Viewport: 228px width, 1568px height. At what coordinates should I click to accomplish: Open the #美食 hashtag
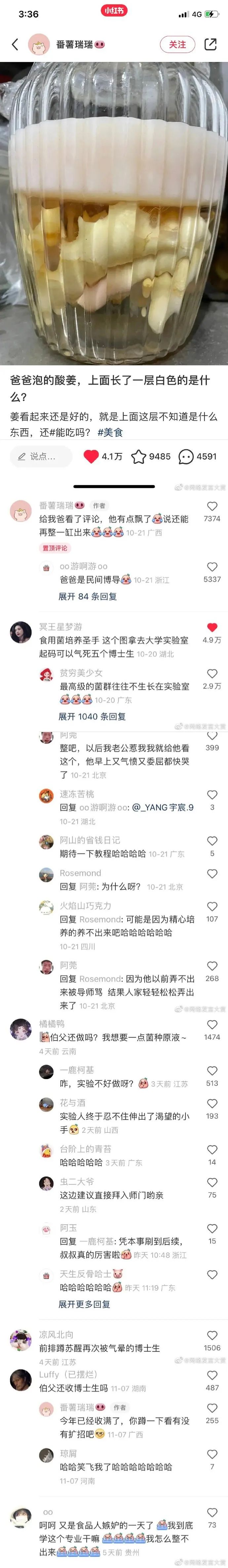click(x=110, y=432)
